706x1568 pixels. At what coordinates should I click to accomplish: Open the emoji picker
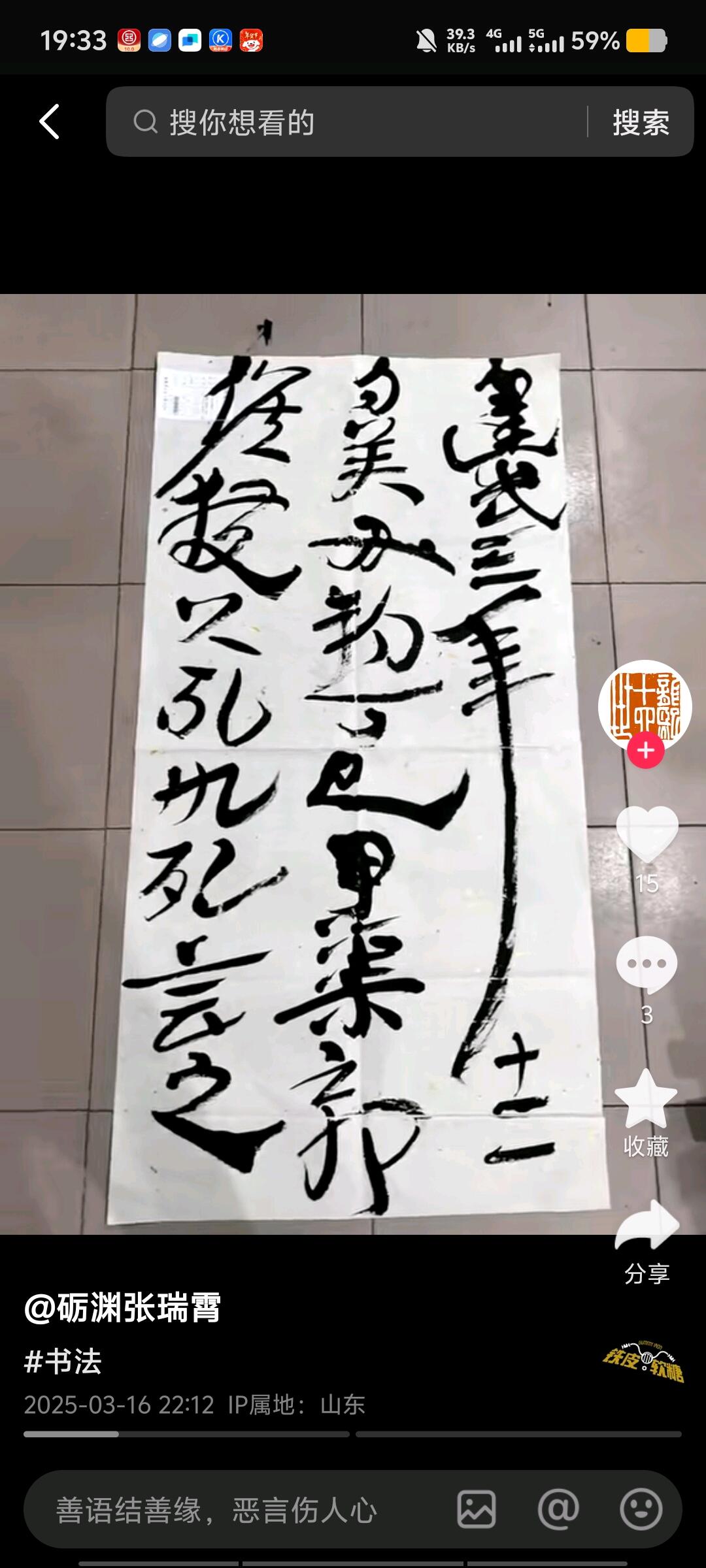pos(641,1509)
